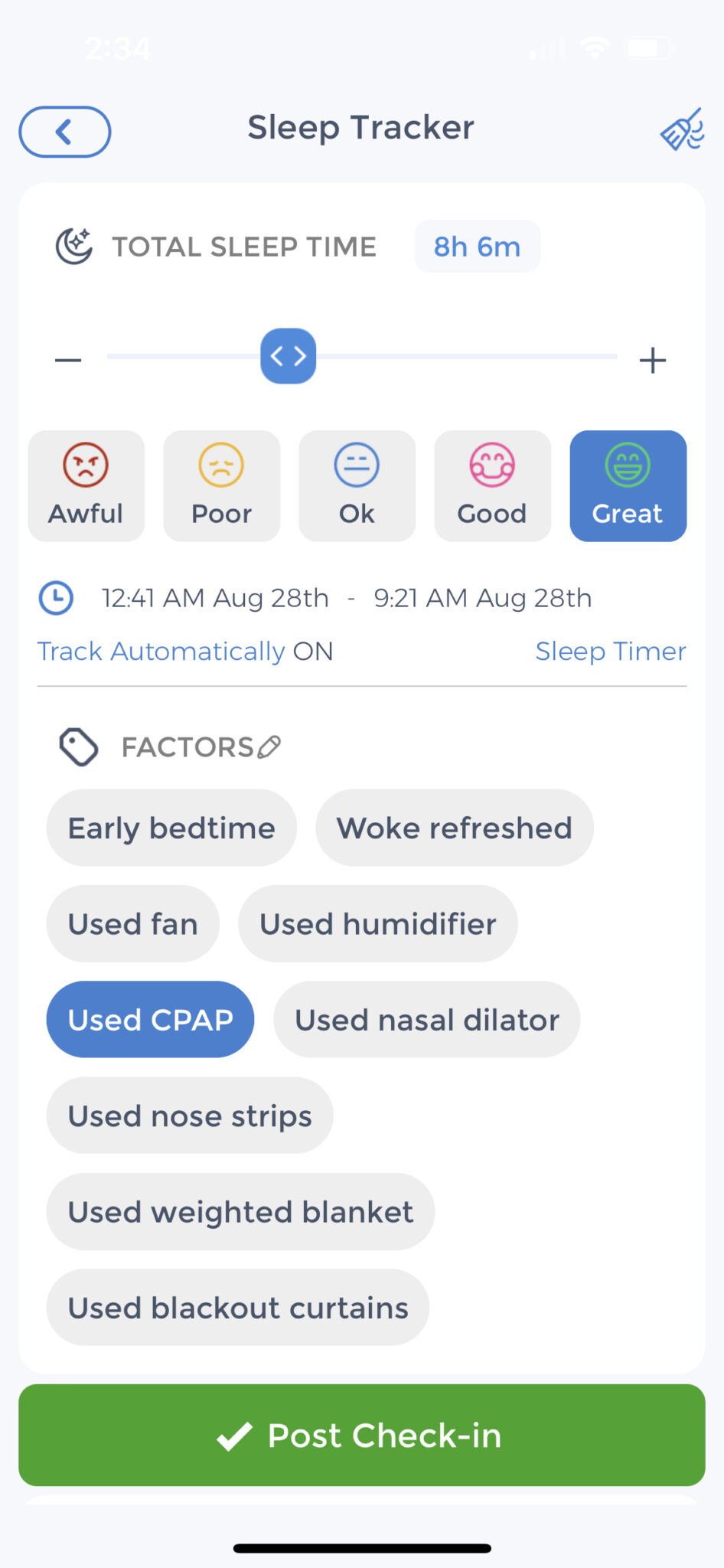Tap the minus to decrease sleep time

[x=67, y=358]
